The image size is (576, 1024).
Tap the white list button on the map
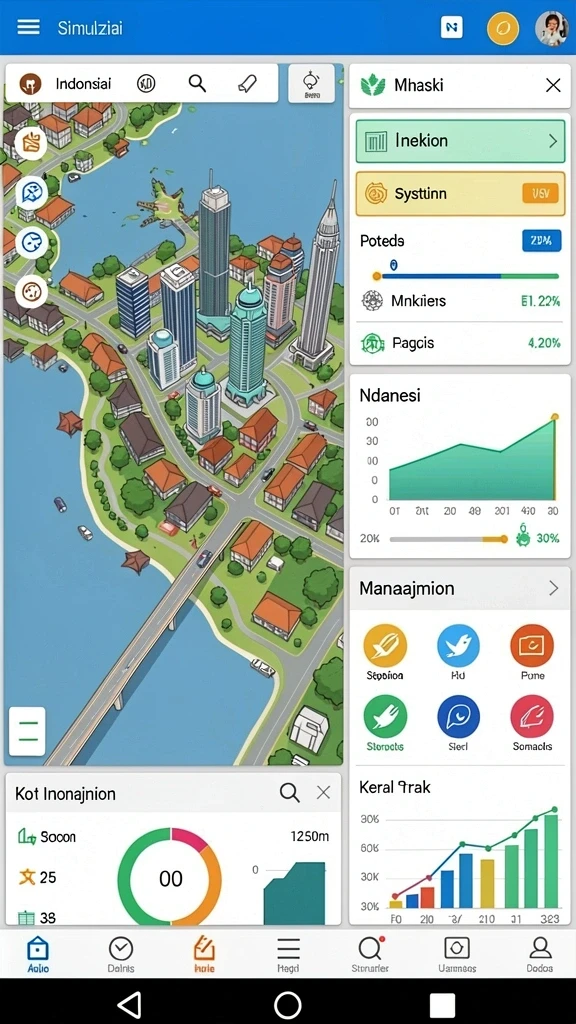(x=27, y=731)
